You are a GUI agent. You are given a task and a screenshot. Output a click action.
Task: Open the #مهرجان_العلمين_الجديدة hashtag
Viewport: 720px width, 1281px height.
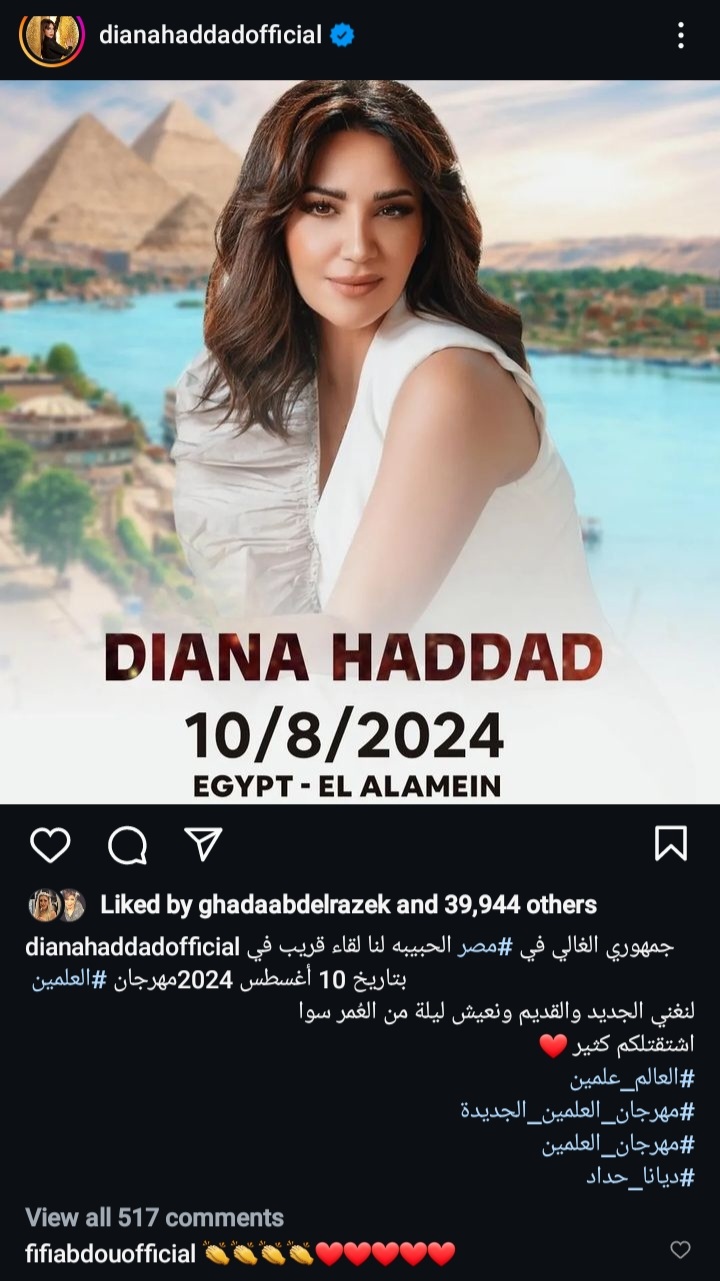pyautogui.click(x=577, y=1112)
